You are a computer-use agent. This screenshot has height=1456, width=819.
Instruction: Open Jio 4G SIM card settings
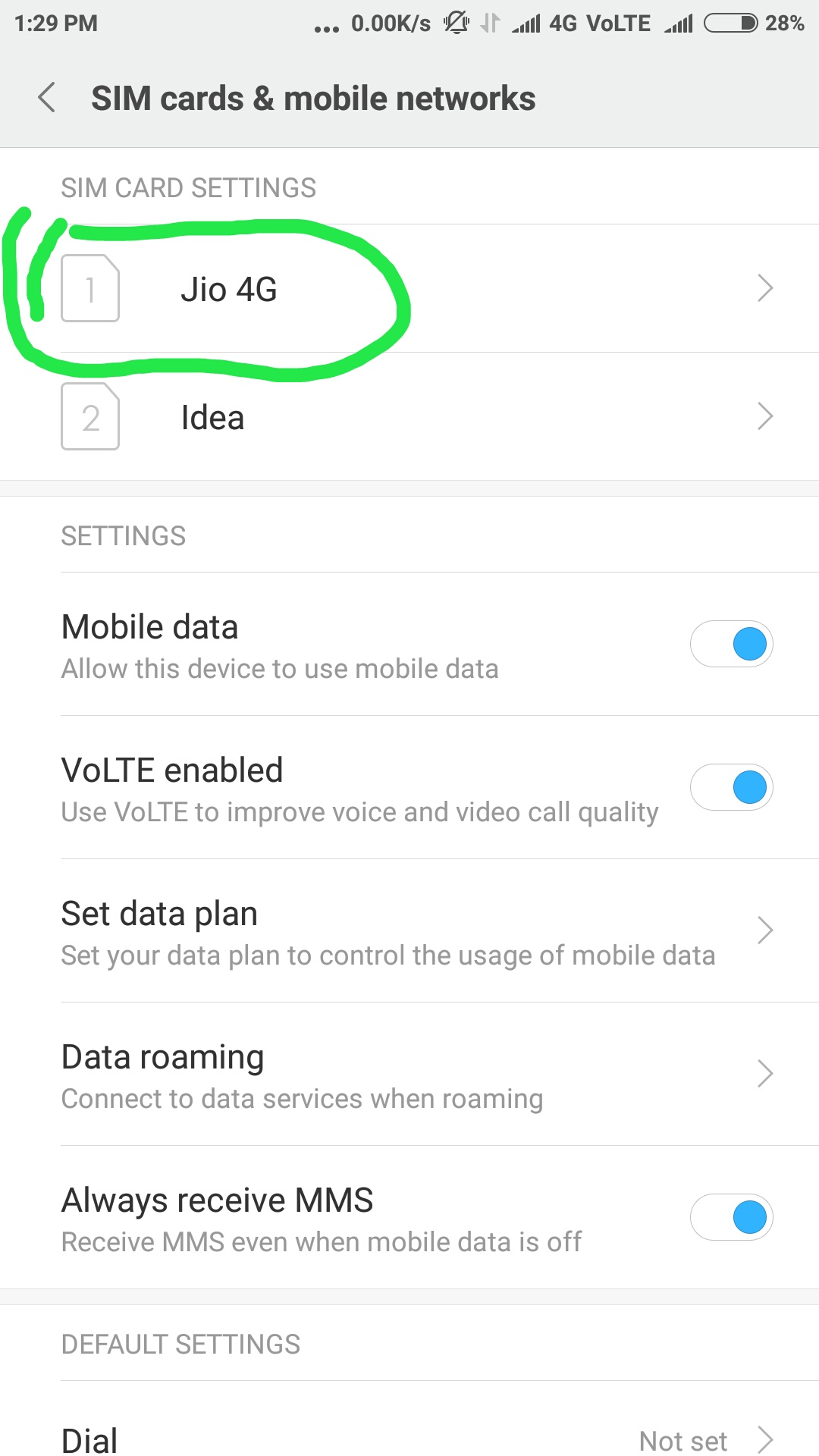pyautogui.click(x=409, y=289)
